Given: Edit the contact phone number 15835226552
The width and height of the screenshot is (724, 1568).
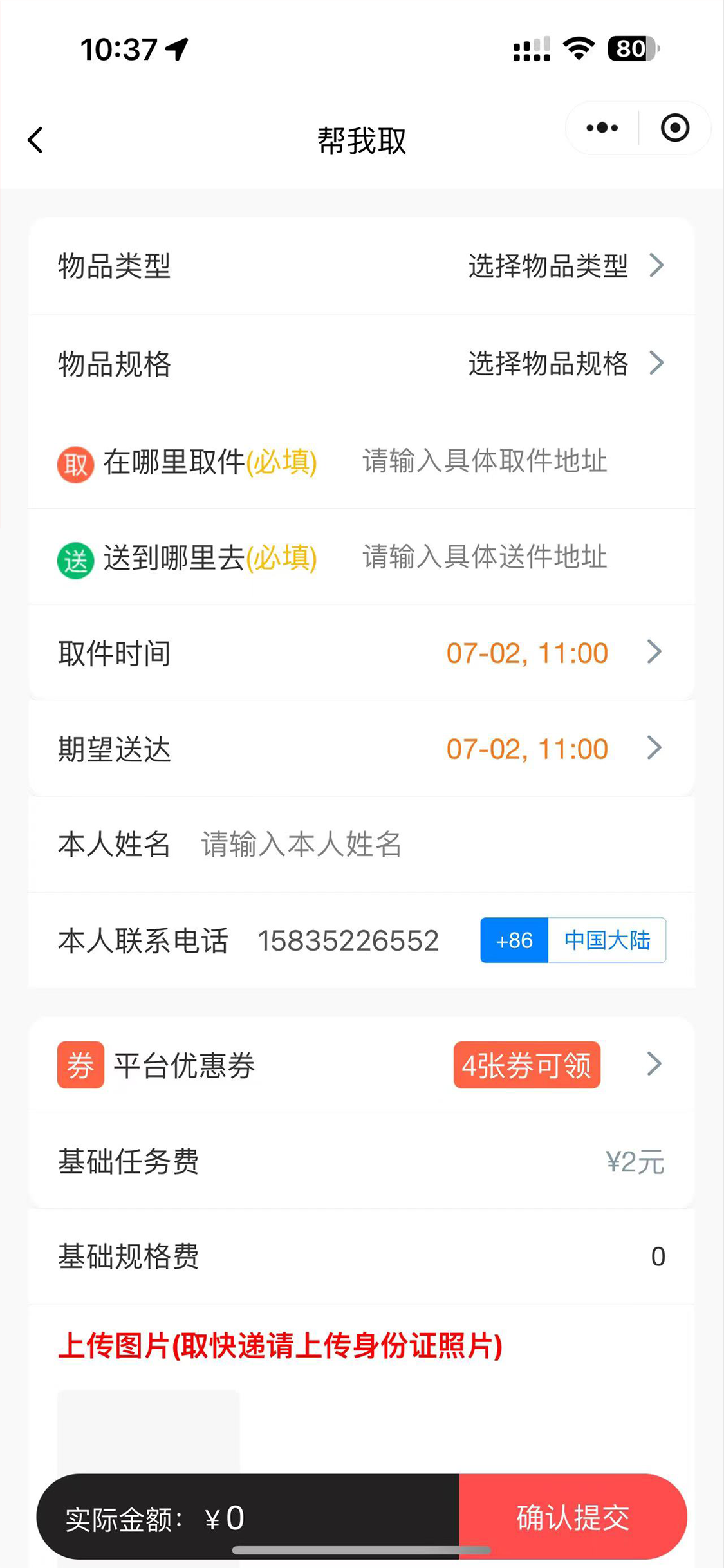Looking at the screenshot, I should pyautogui.click(x=348, y=940).
